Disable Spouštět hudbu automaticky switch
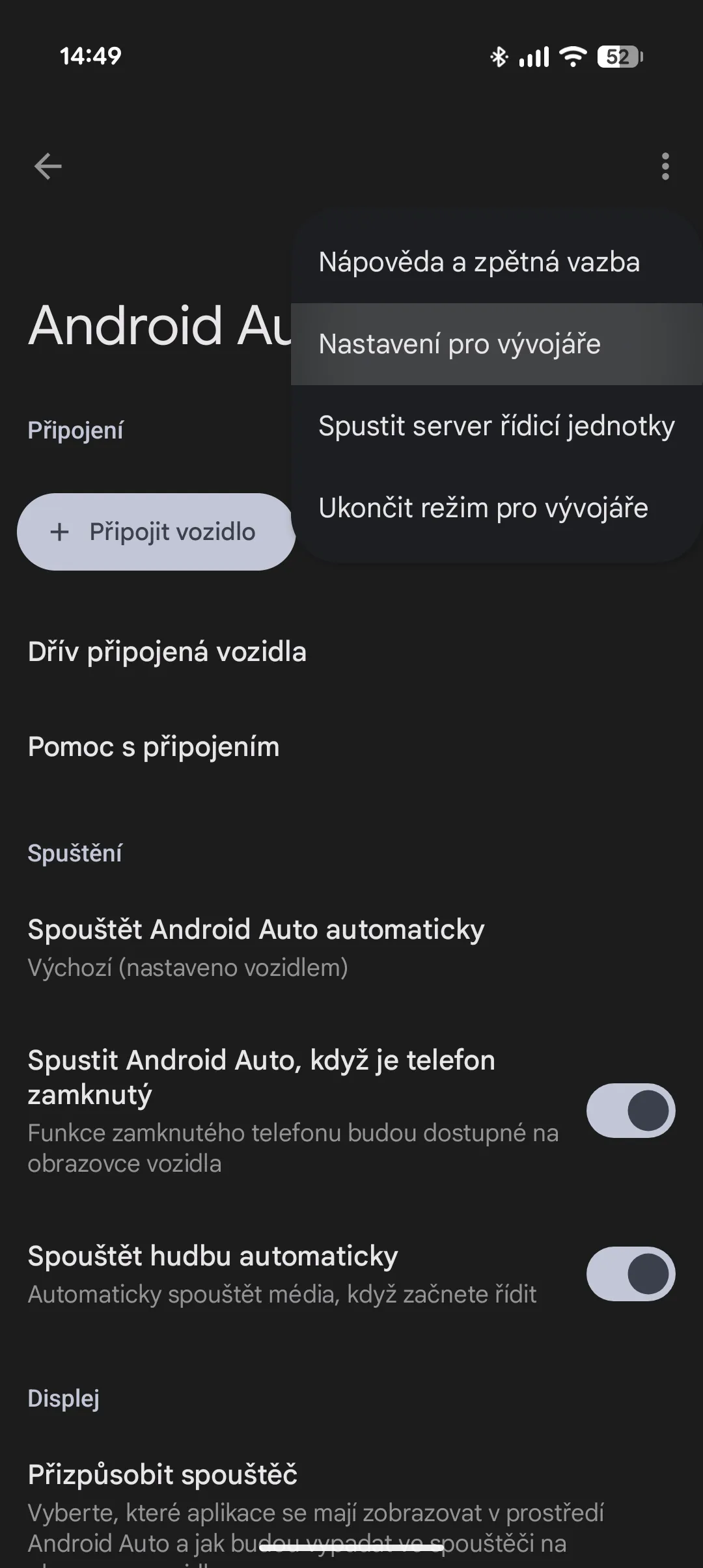 (x=630, y=1273)
